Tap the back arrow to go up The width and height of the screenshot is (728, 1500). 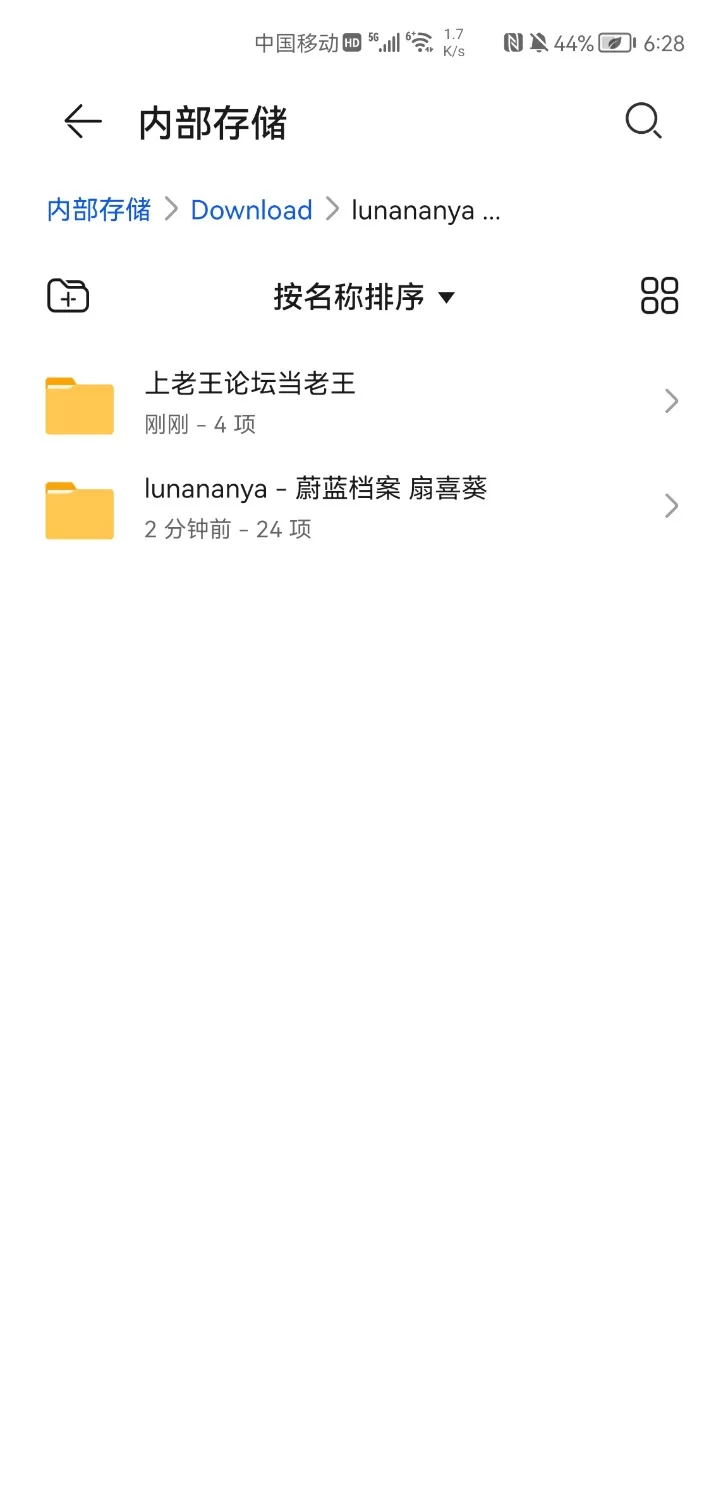pos(81,121)
